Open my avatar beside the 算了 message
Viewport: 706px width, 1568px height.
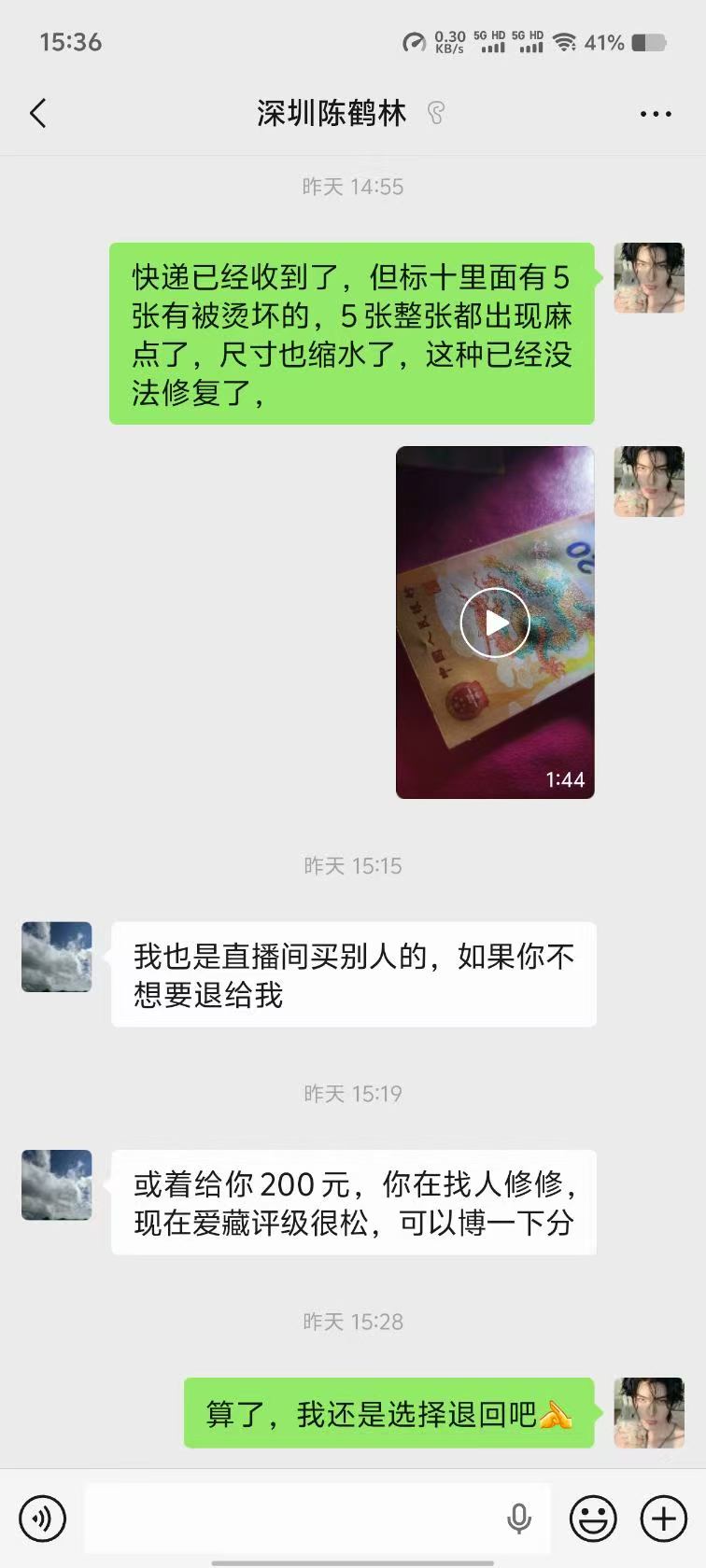(x=649, y=1412)
